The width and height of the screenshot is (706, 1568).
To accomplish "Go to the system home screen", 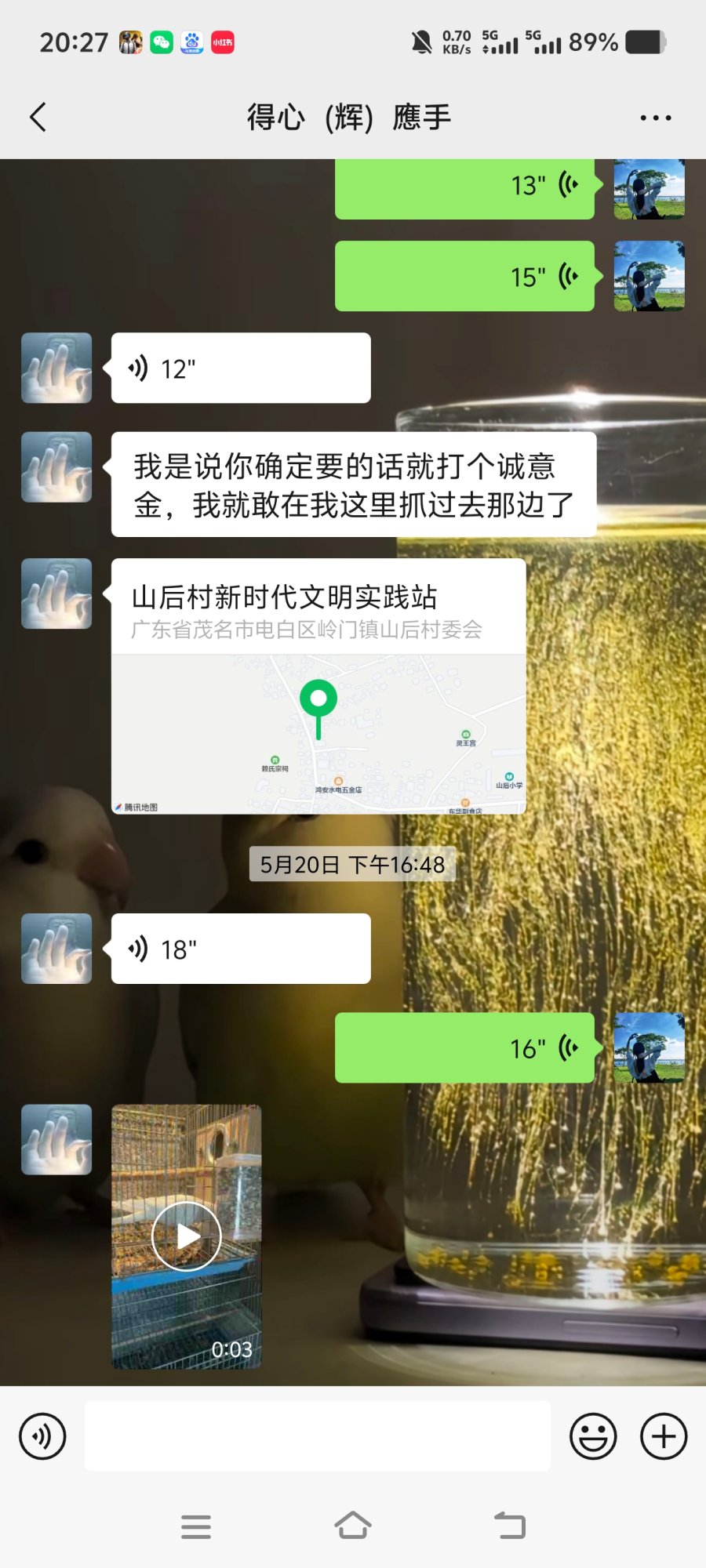I will pyautogui.click(x=353, y=1526).
